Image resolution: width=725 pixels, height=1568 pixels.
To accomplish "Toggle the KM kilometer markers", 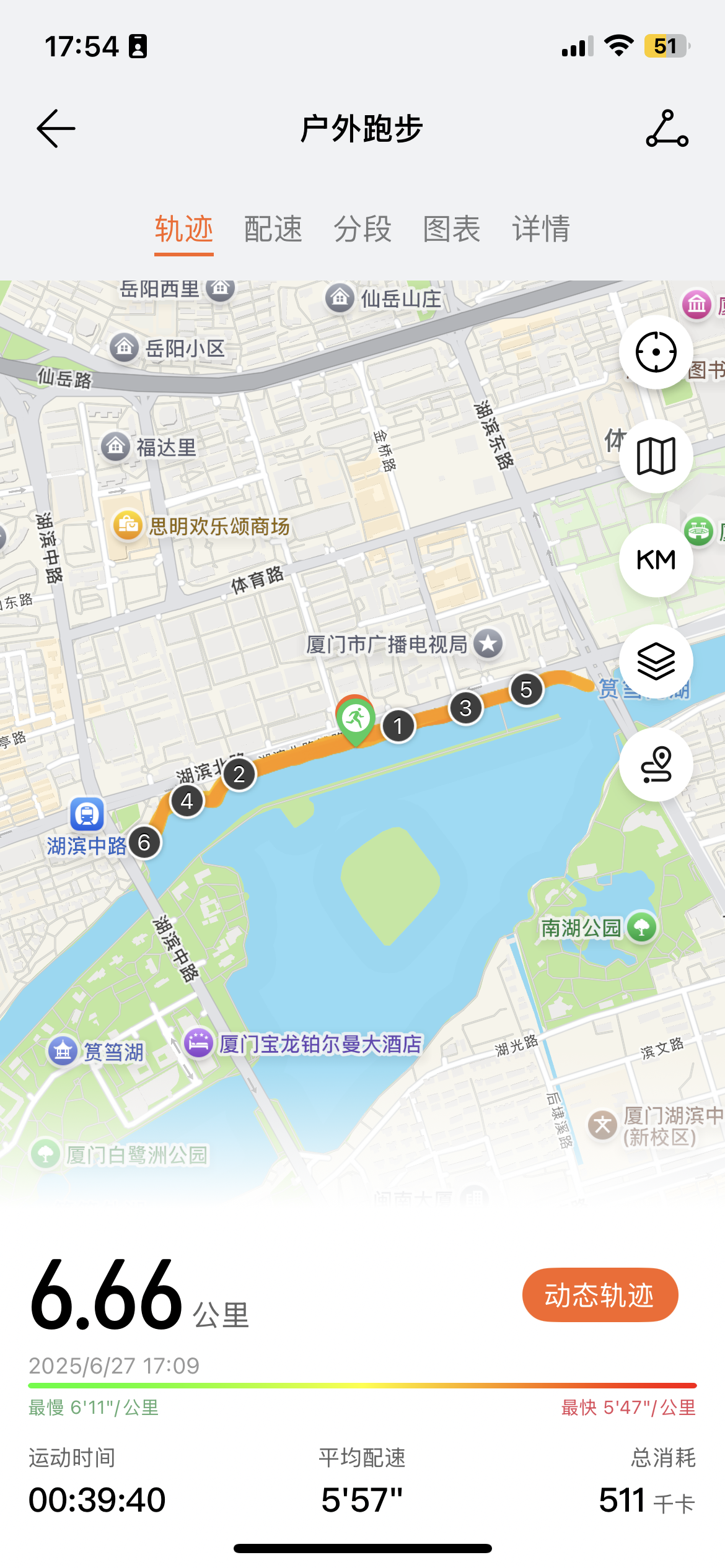I will (x=656, y=560).
